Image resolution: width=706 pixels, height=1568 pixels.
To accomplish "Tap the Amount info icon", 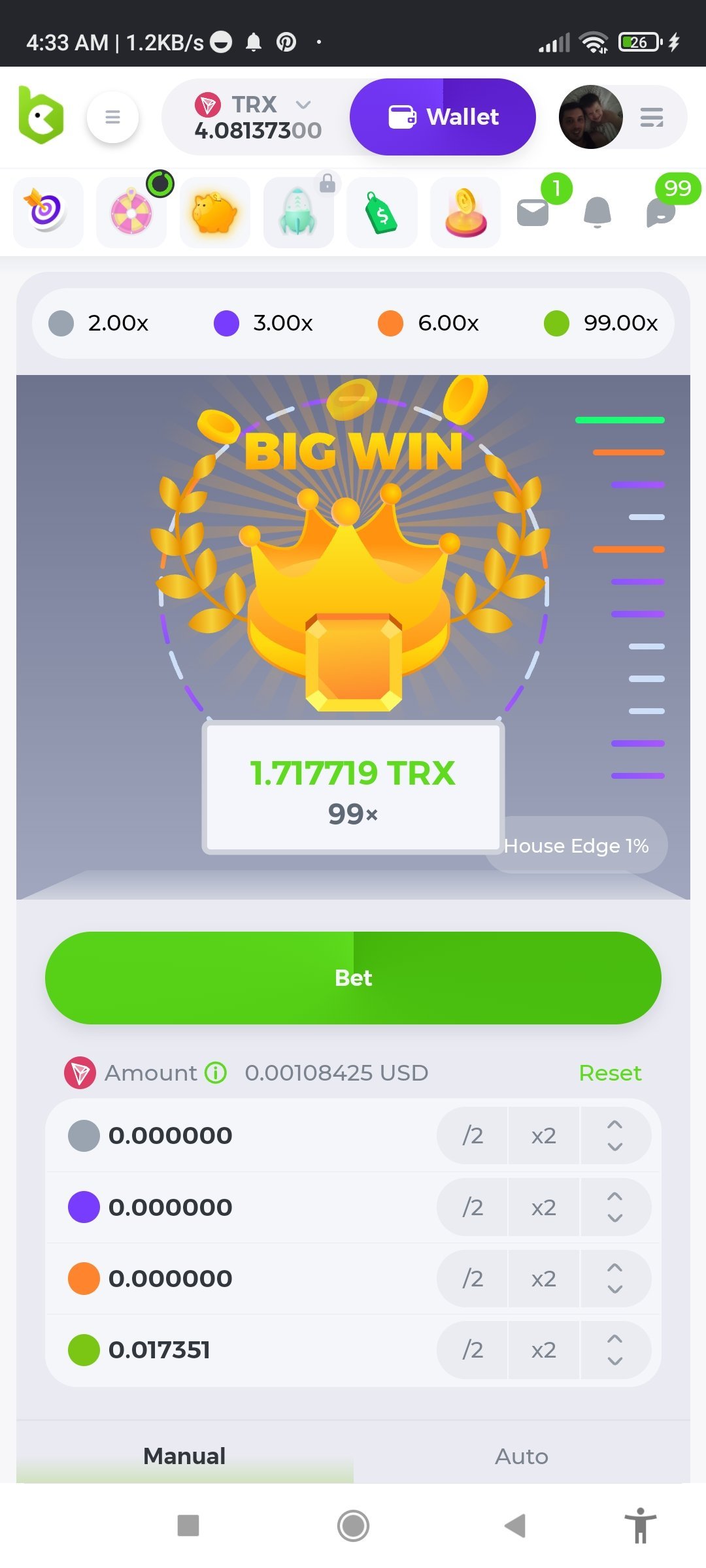I will coord(216,1073).
